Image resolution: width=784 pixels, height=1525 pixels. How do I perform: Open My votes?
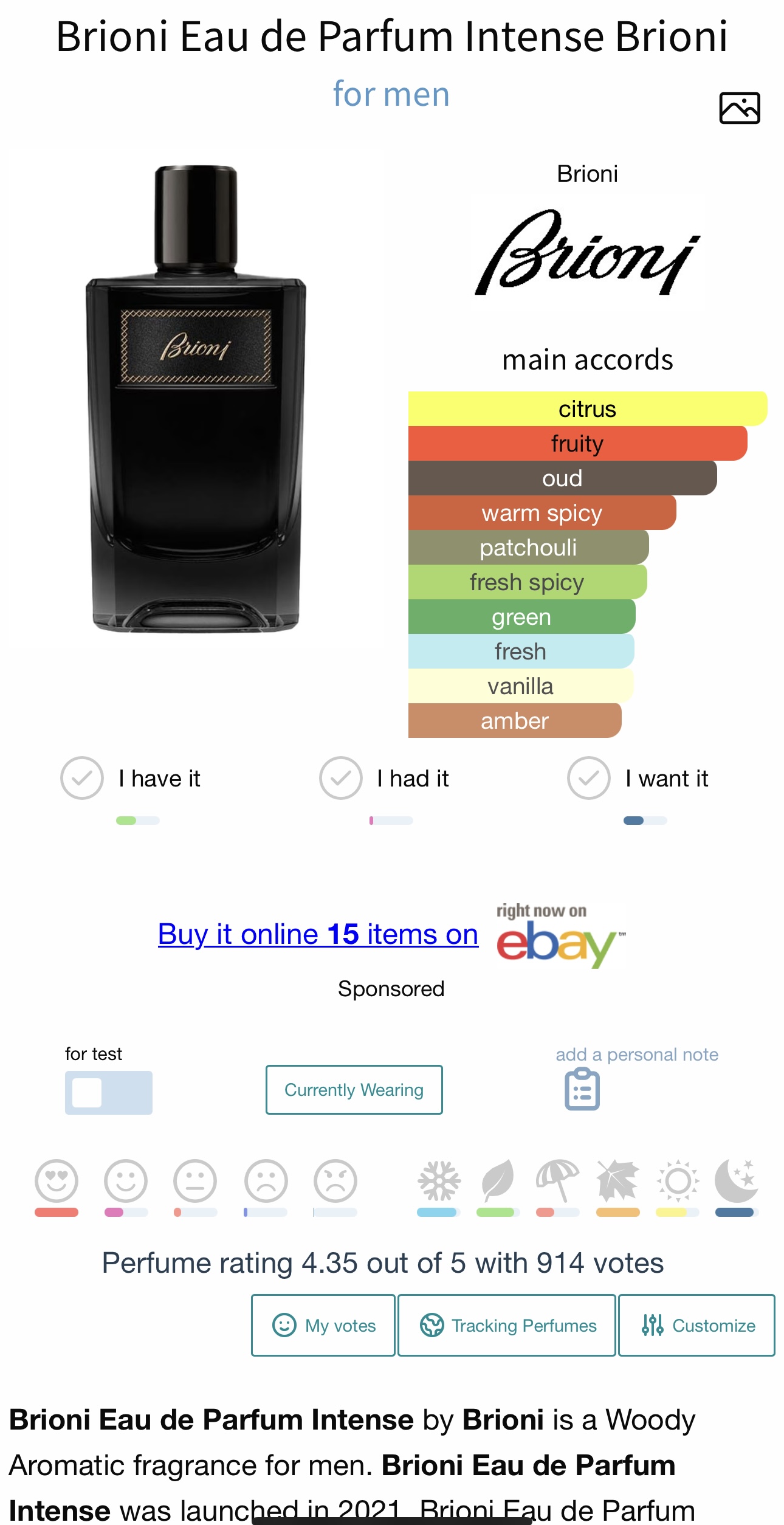pos(323,1325)
